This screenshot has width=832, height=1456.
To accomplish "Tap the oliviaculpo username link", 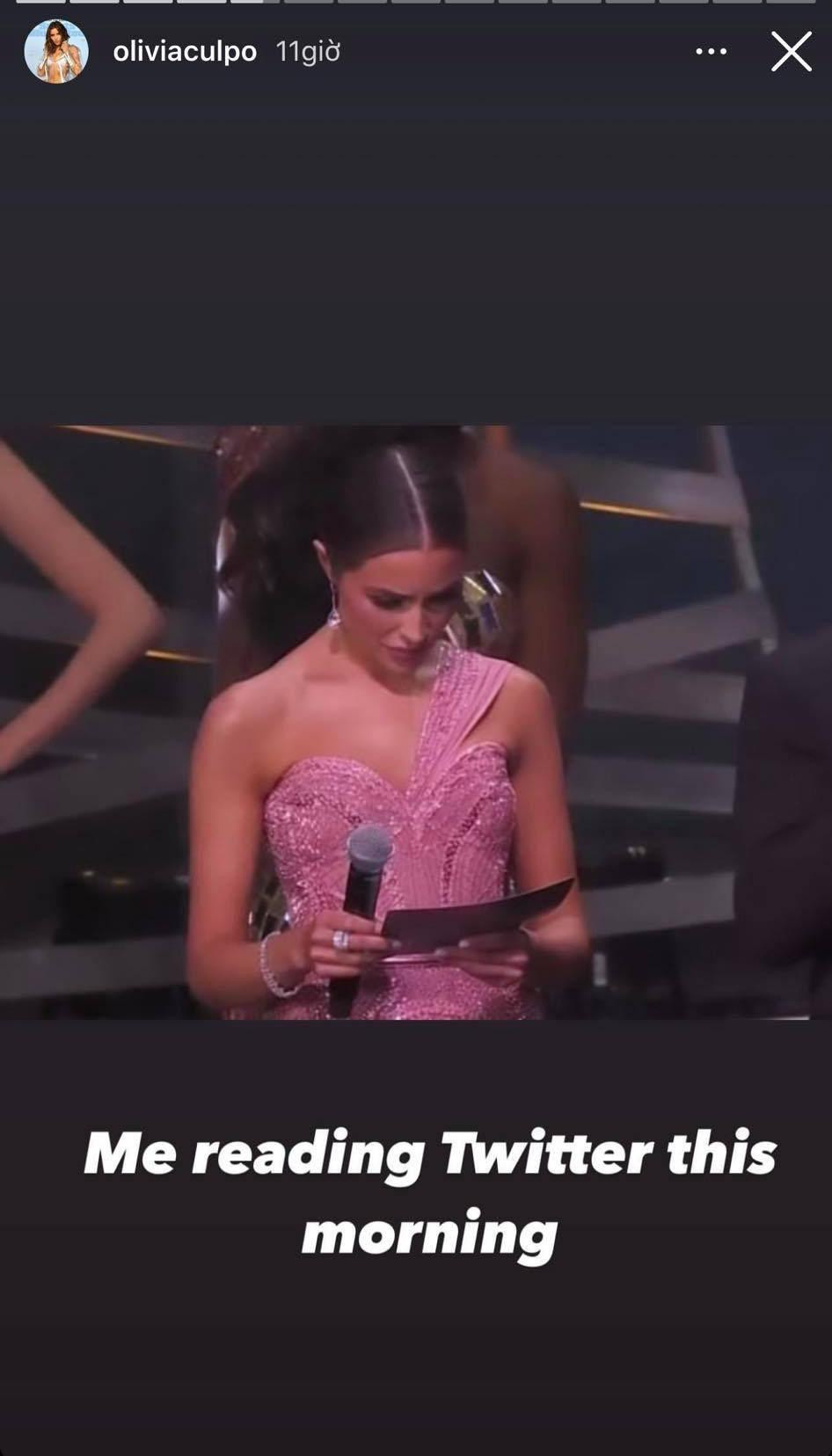I will tap(185, 52).
